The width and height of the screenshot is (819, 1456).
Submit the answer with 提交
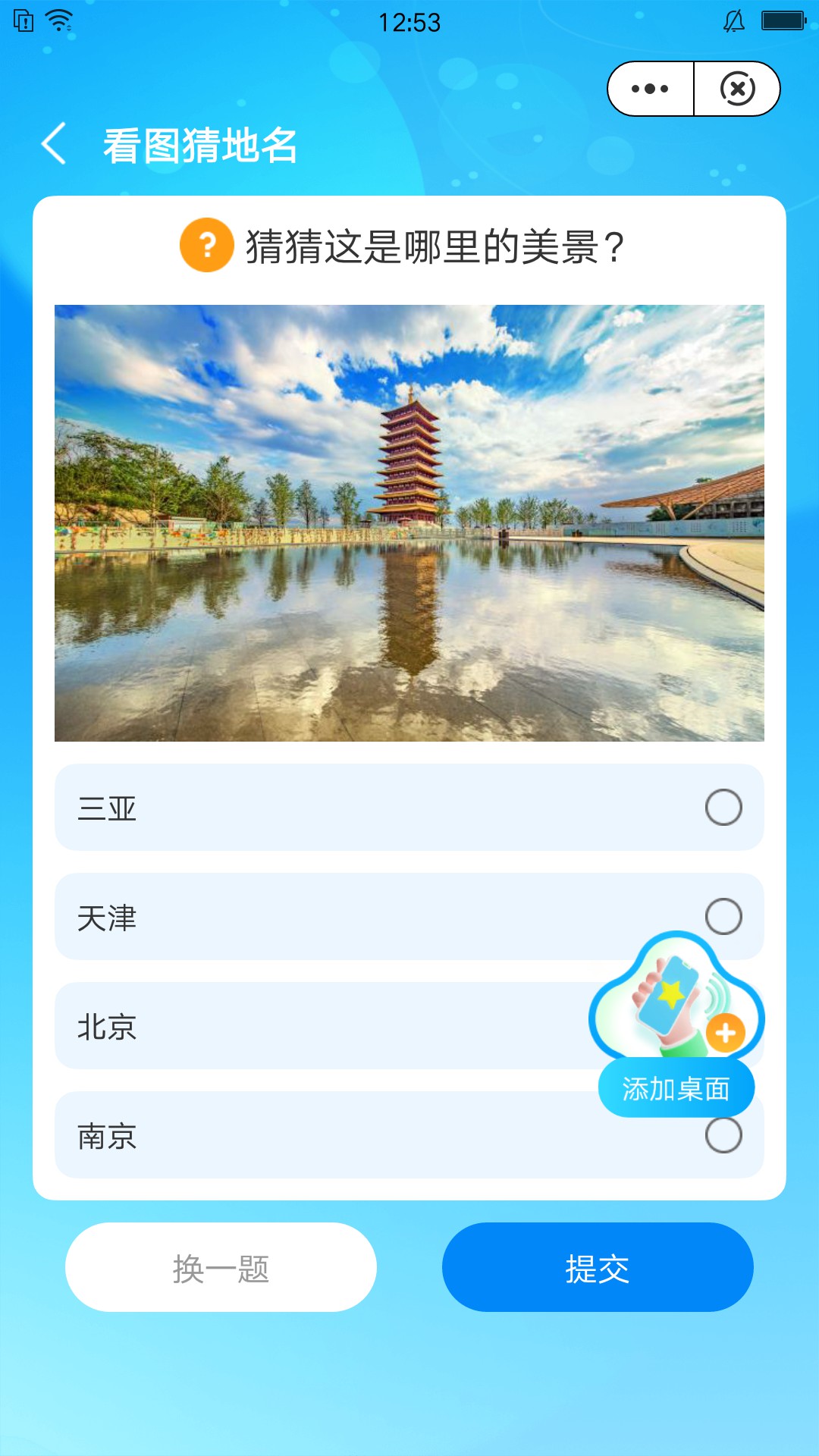(598, 1267)
